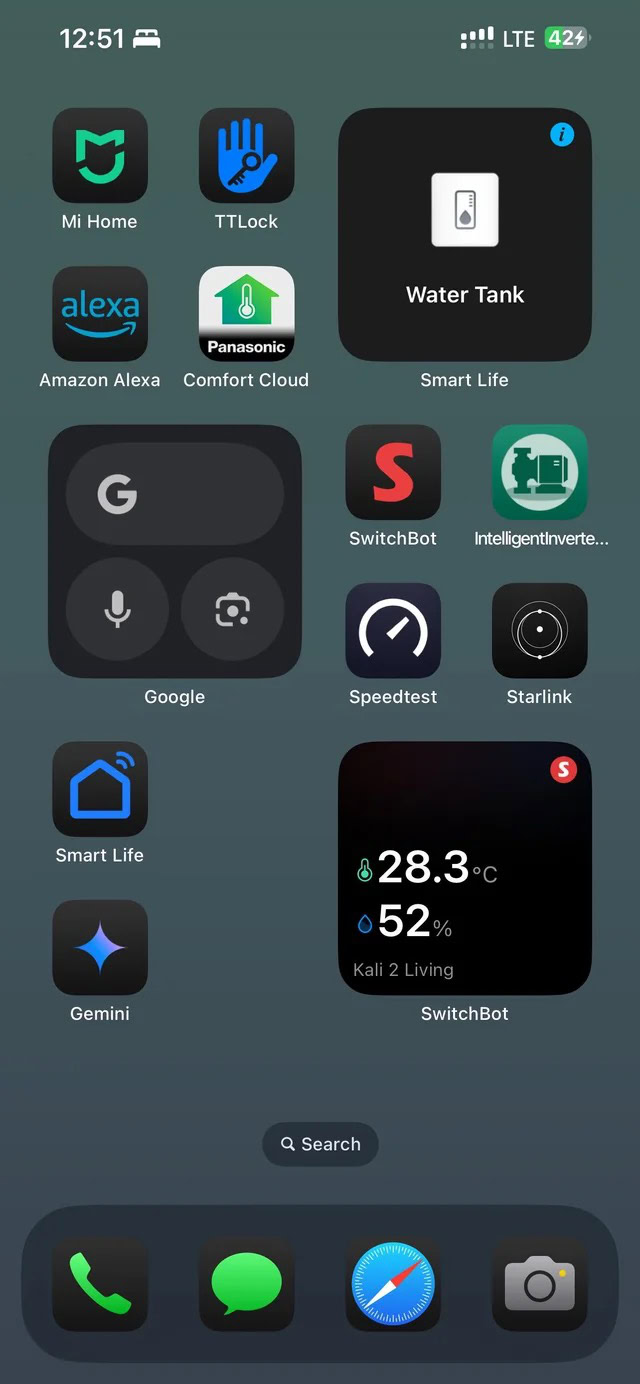Start Google voice search with microphone
The height and width of the screenshot is (1384, 640).
[118, 609]
